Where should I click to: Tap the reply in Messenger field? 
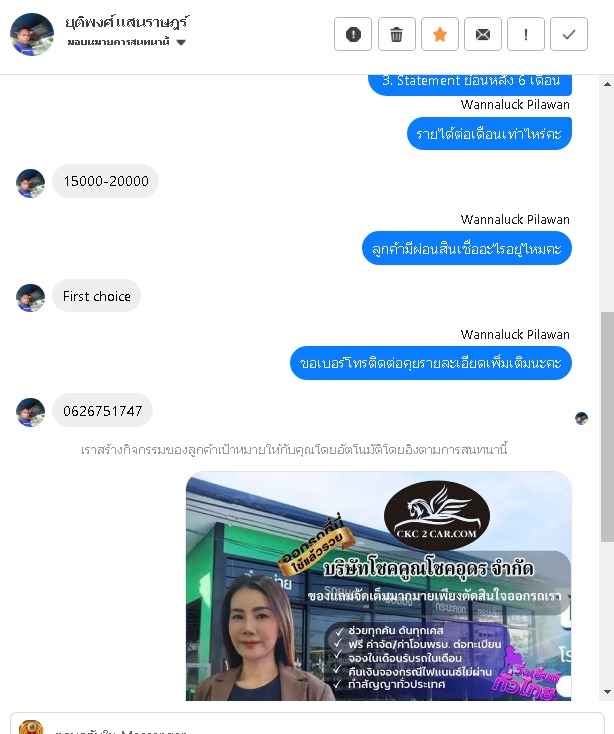[300, 725]
